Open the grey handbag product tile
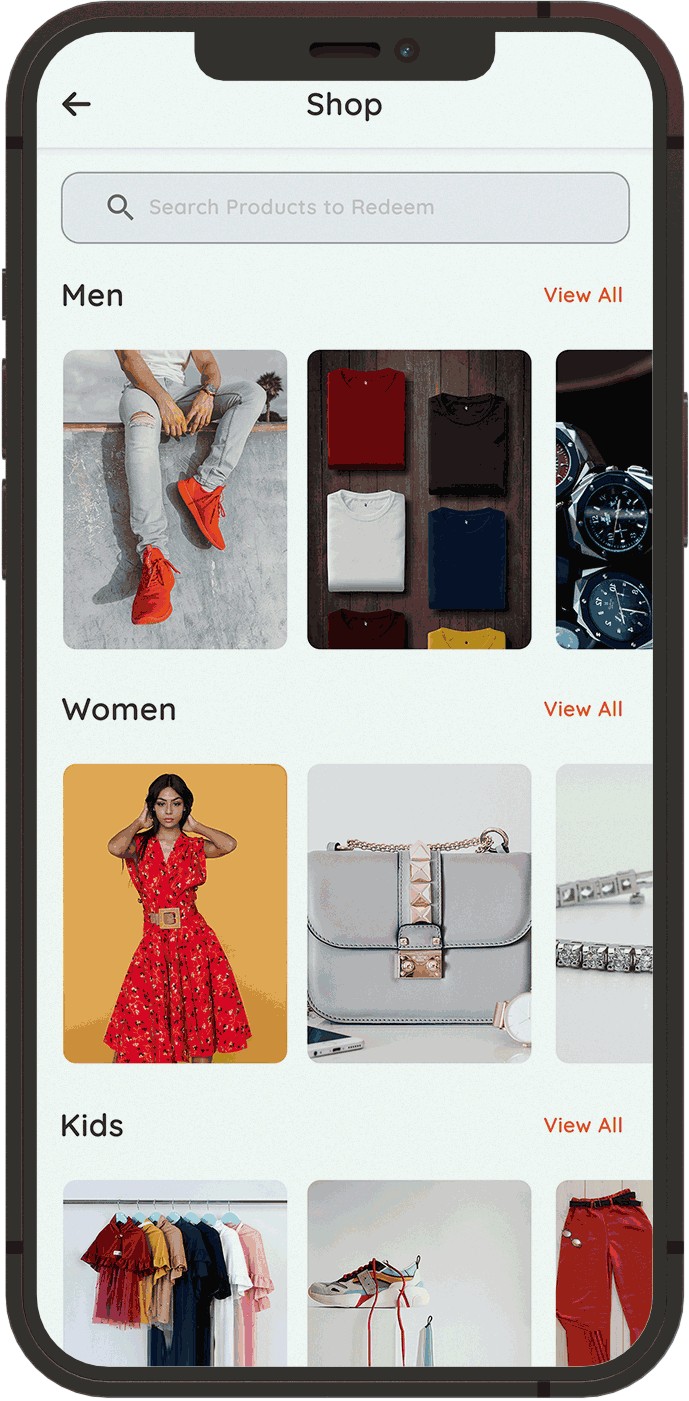The width and height of the screenshot is (689, 1401). click(x=419, y=913)
